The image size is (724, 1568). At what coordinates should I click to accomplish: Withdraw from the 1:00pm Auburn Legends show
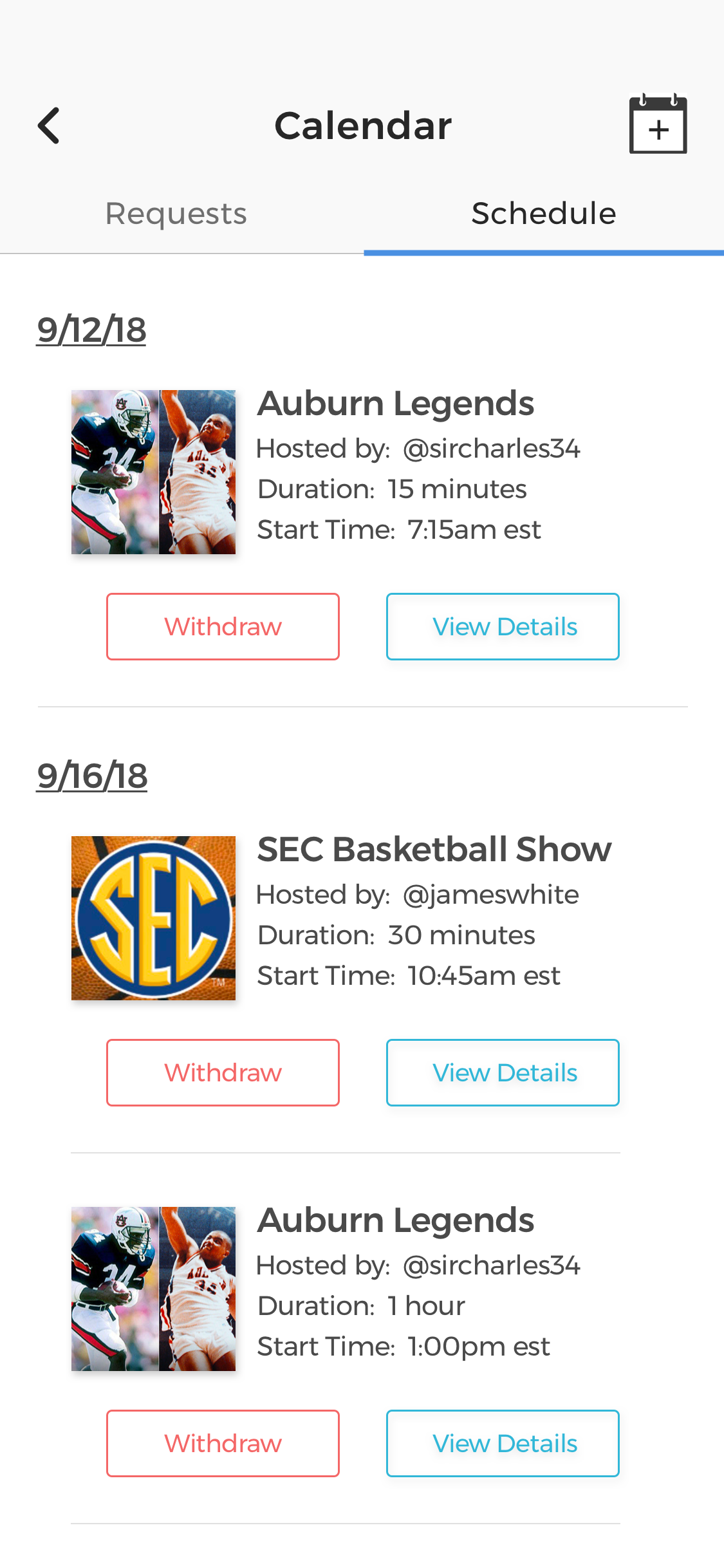[223, 1443]
